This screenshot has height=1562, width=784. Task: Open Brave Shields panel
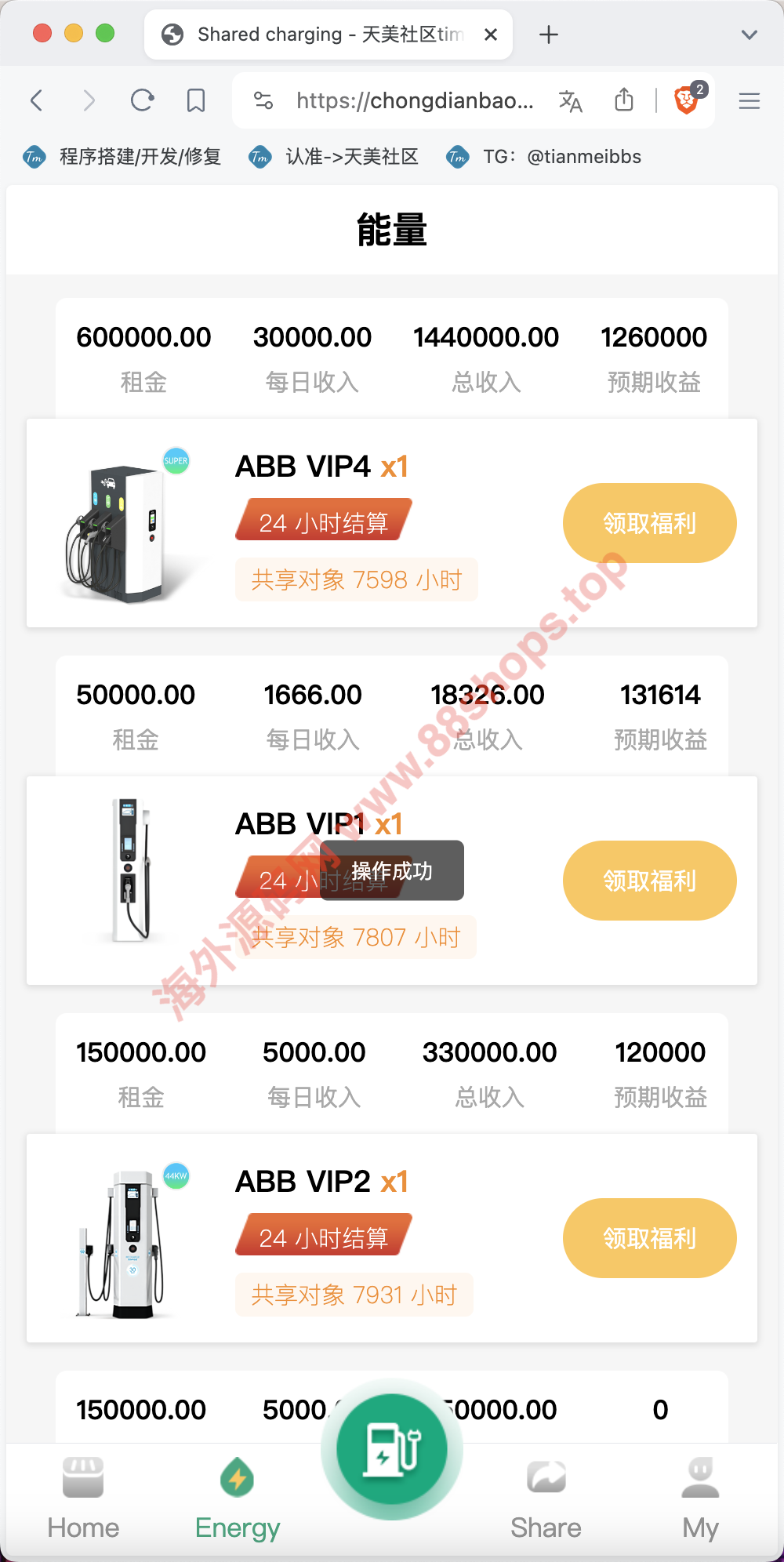(687, 100)
